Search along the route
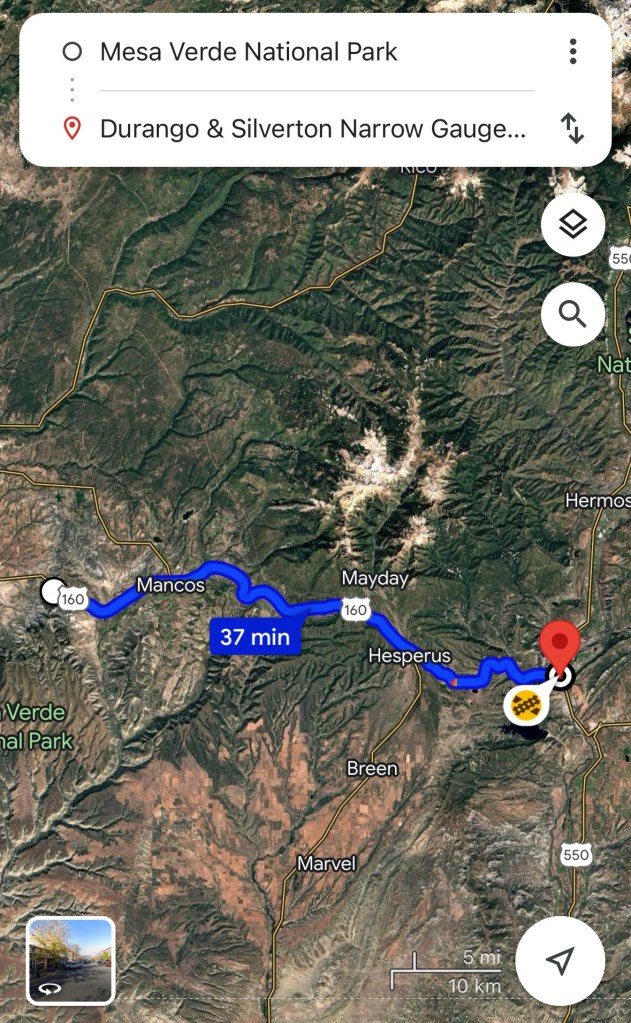 tap(572, 315)
